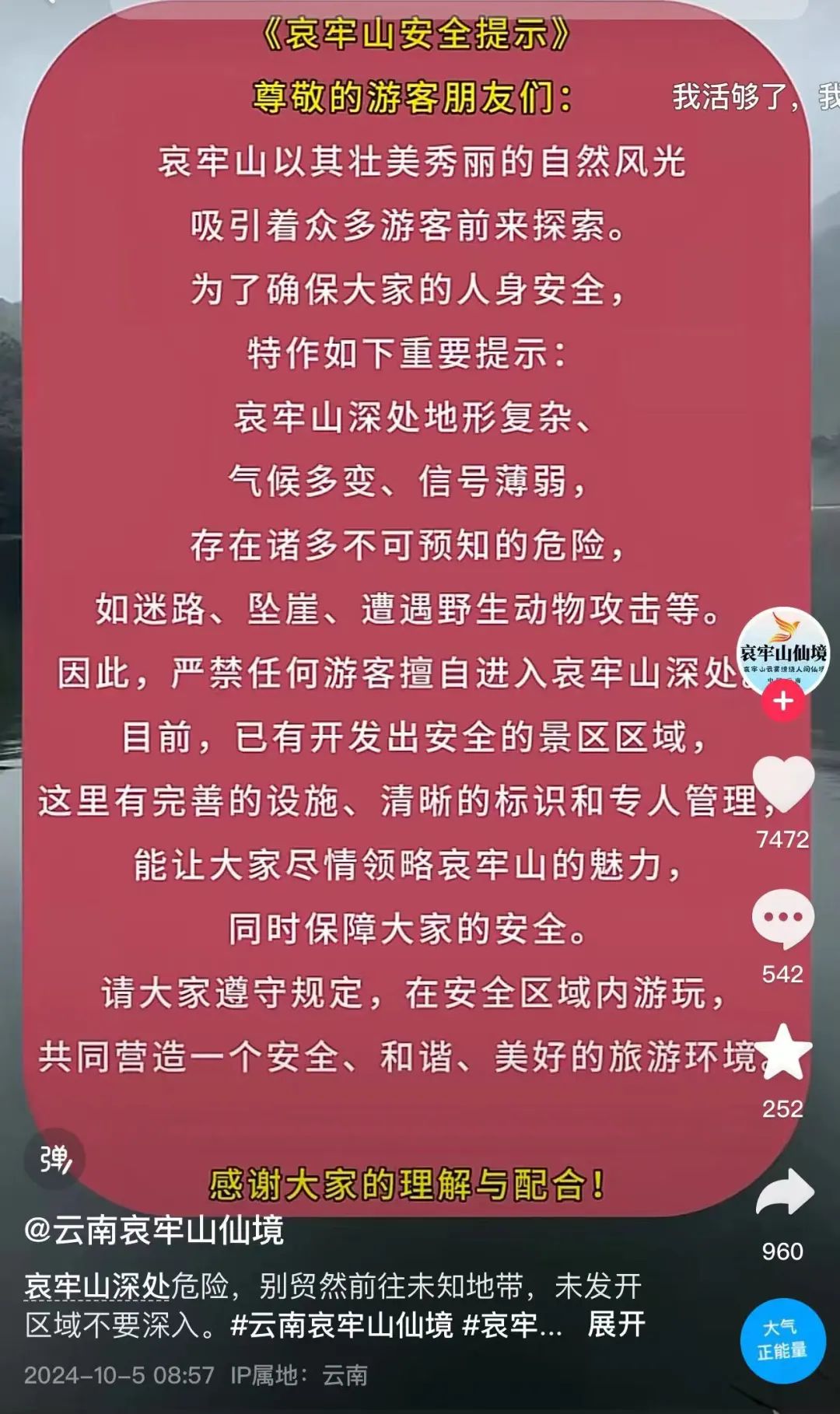Screen dimensions: 840x1414
Task: Expand the caption with 展开
Action: click(x=616, y=1325)
